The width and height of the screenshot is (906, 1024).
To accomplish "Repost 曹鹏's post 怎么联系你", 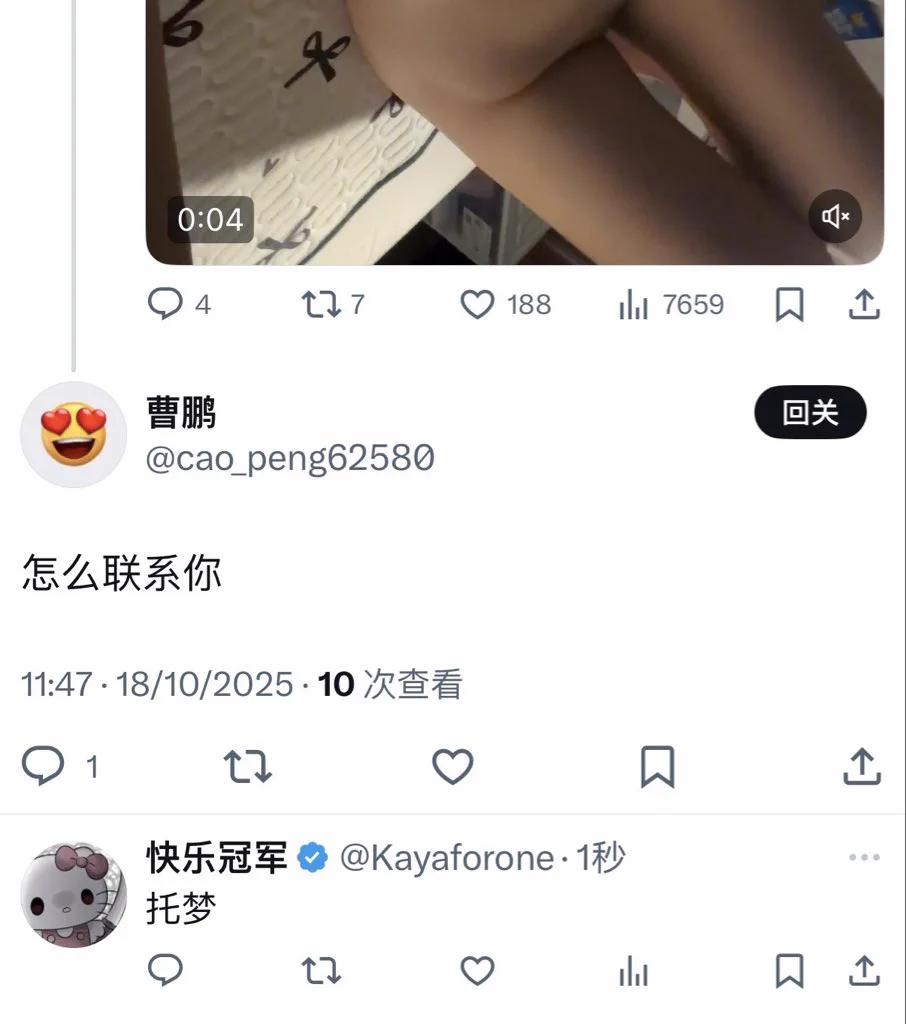I will [x=247, y=767].
